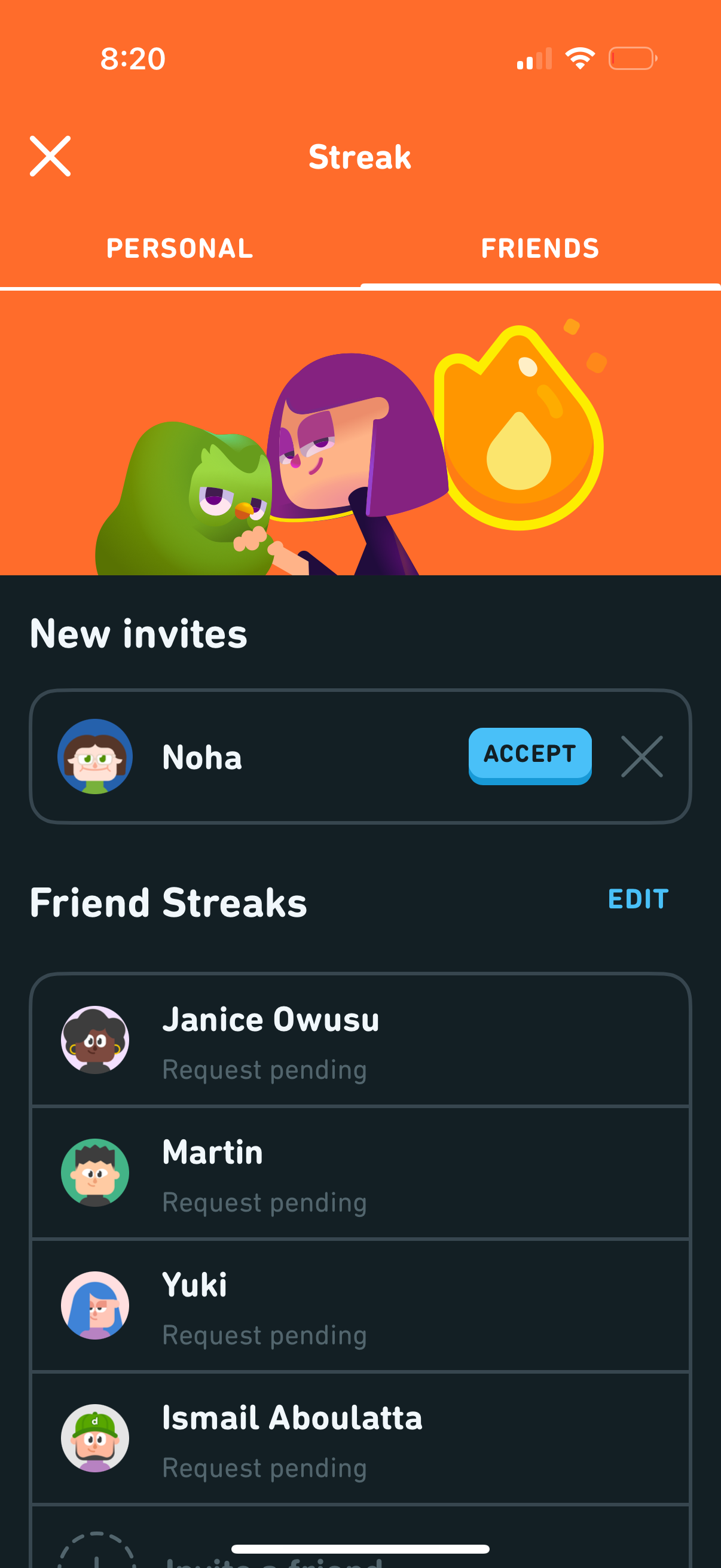The width and height of the screenshot is (721, 1568).
Task: Select Martin's profile picture
Action: click(94, 1173)
